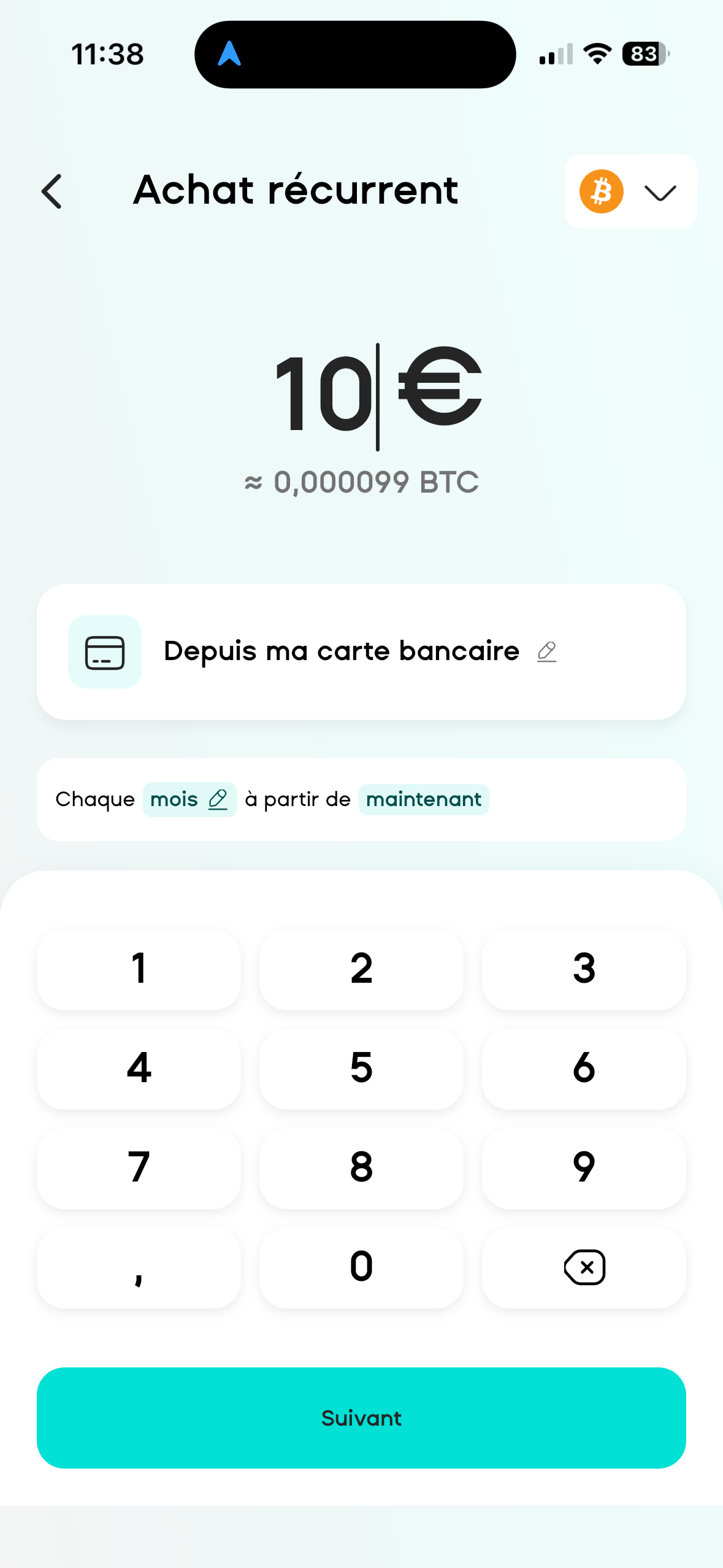
Task: Enter digit 6 on the keypad
Action: pyautogui.click(x=584, y=1068)
